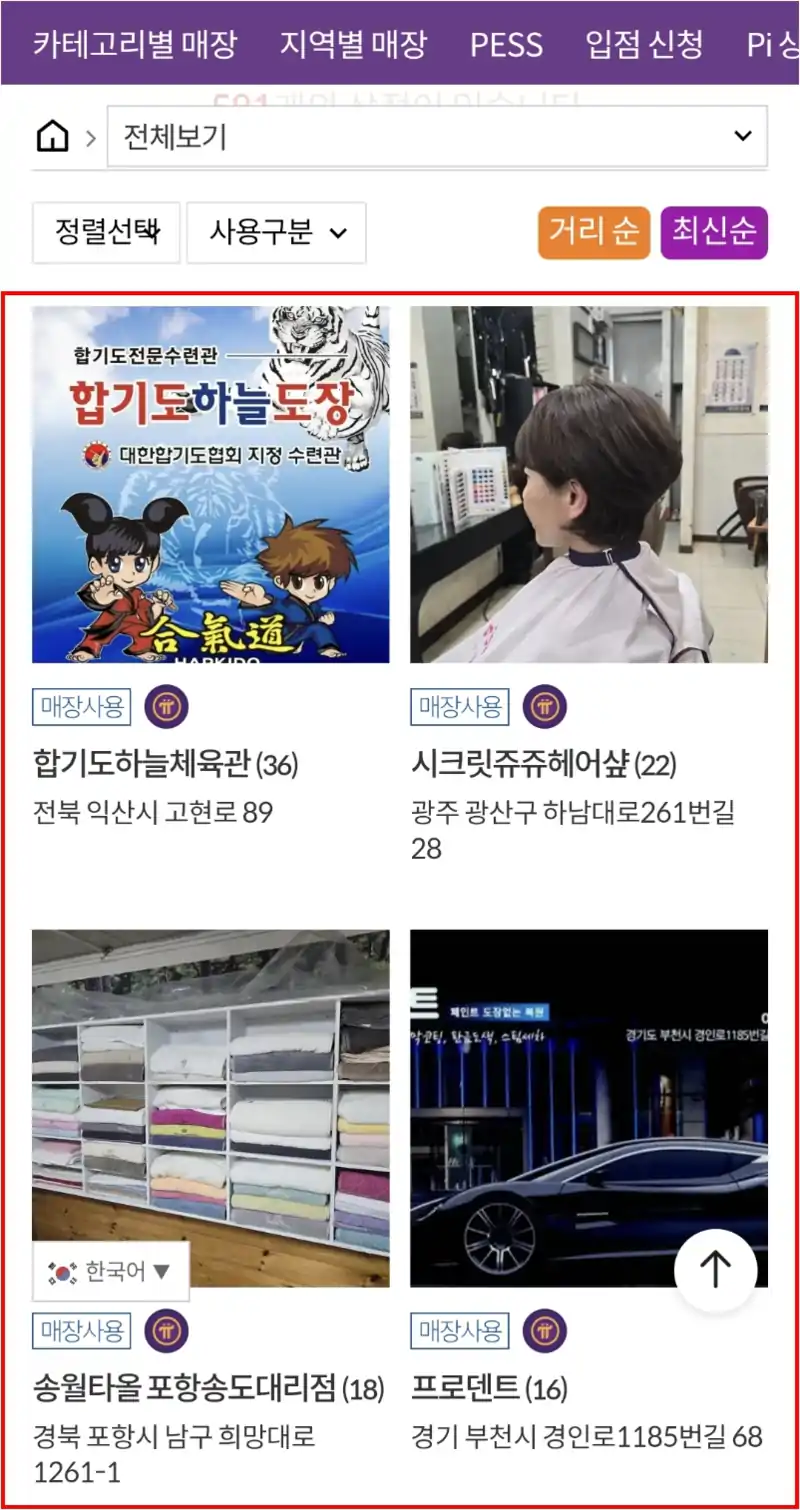Change language from 한국어 selector
The width and height of the screenshot is (800, 1510).
(x=110, y=1272)
